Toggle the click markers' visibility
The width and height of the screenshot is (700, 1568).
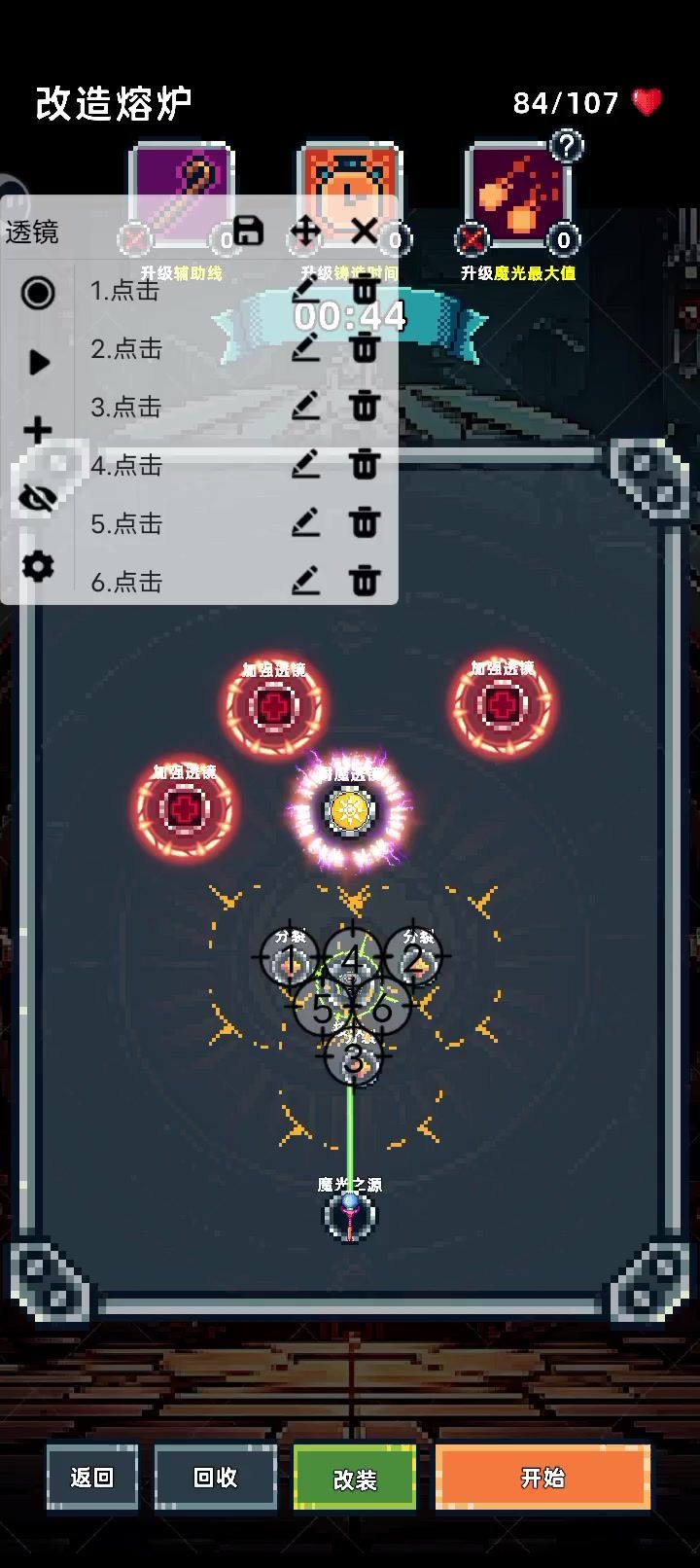38,498
